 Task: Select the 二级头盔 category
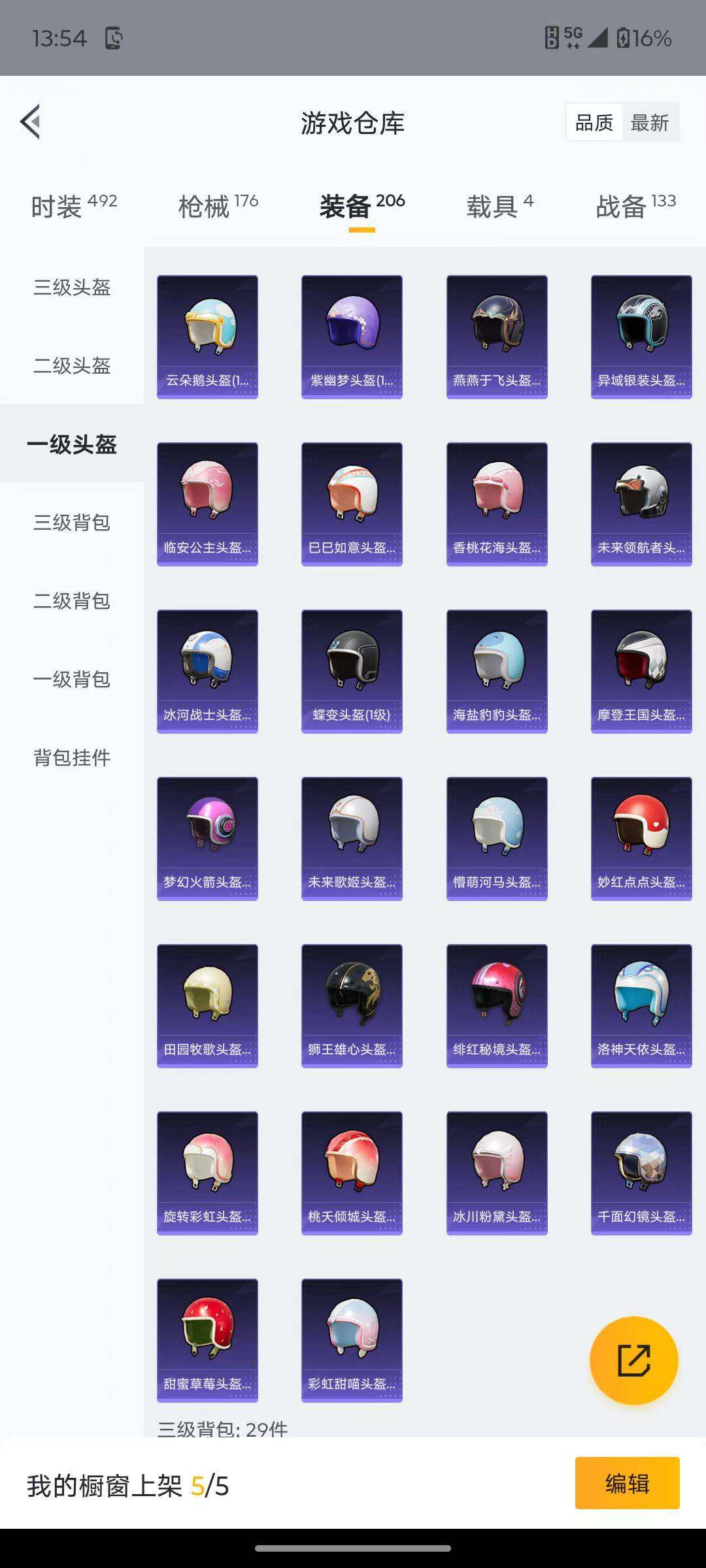(72, 365)
